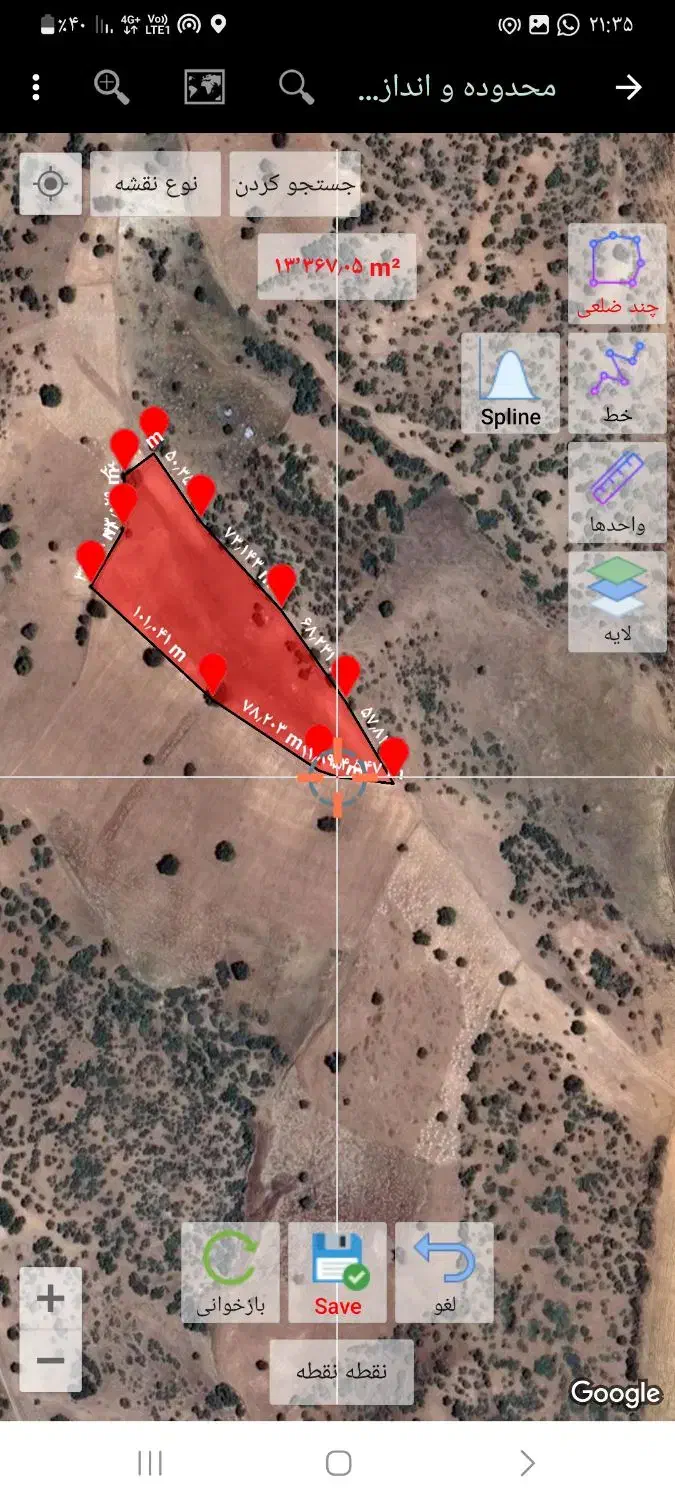The image size is (675, 1500).
Task: Select the خط line tool
Action: [617, 383]
